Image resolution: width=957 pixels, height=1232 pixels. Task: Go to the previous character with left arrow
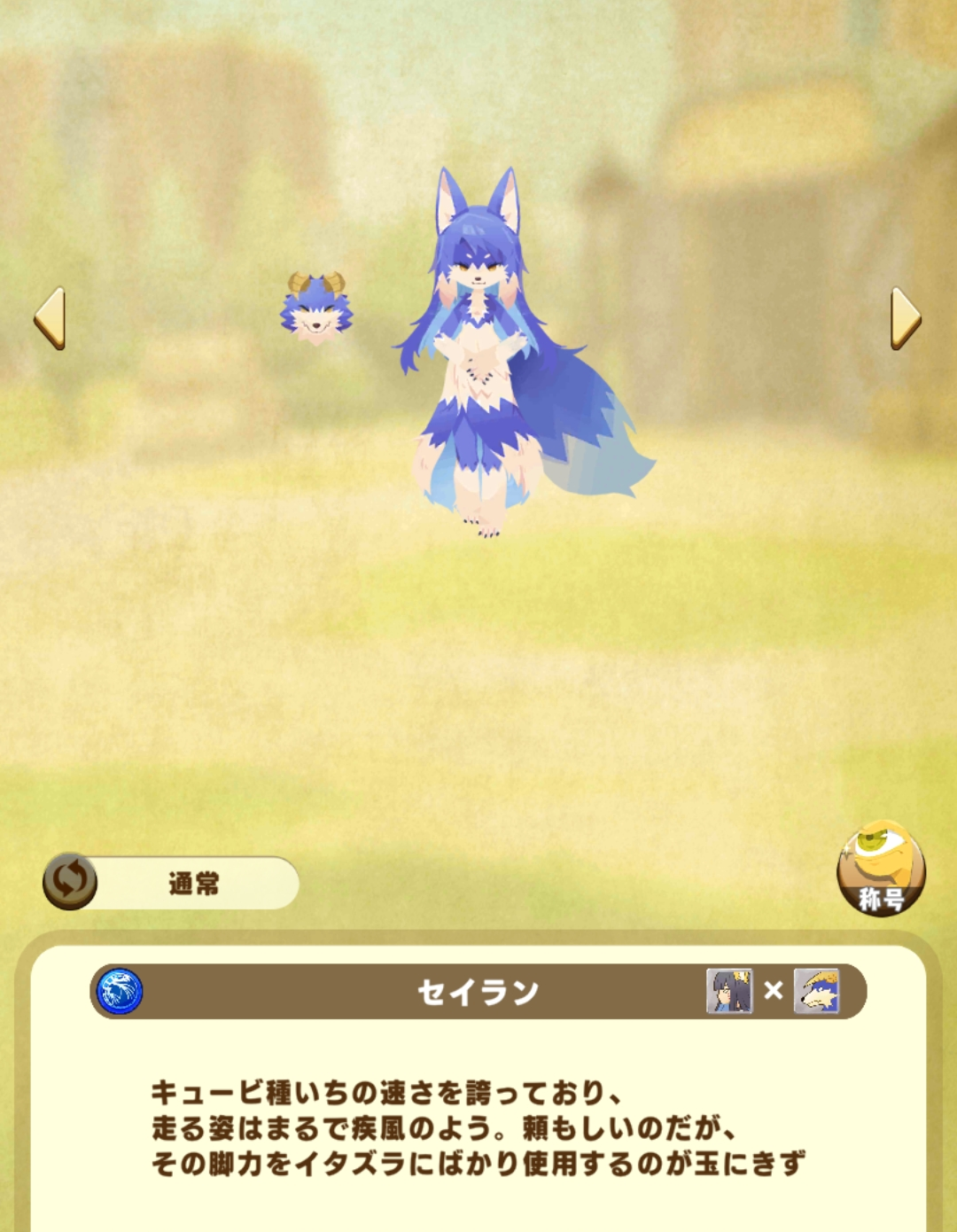pyautogui.click(x=50, y=318)
